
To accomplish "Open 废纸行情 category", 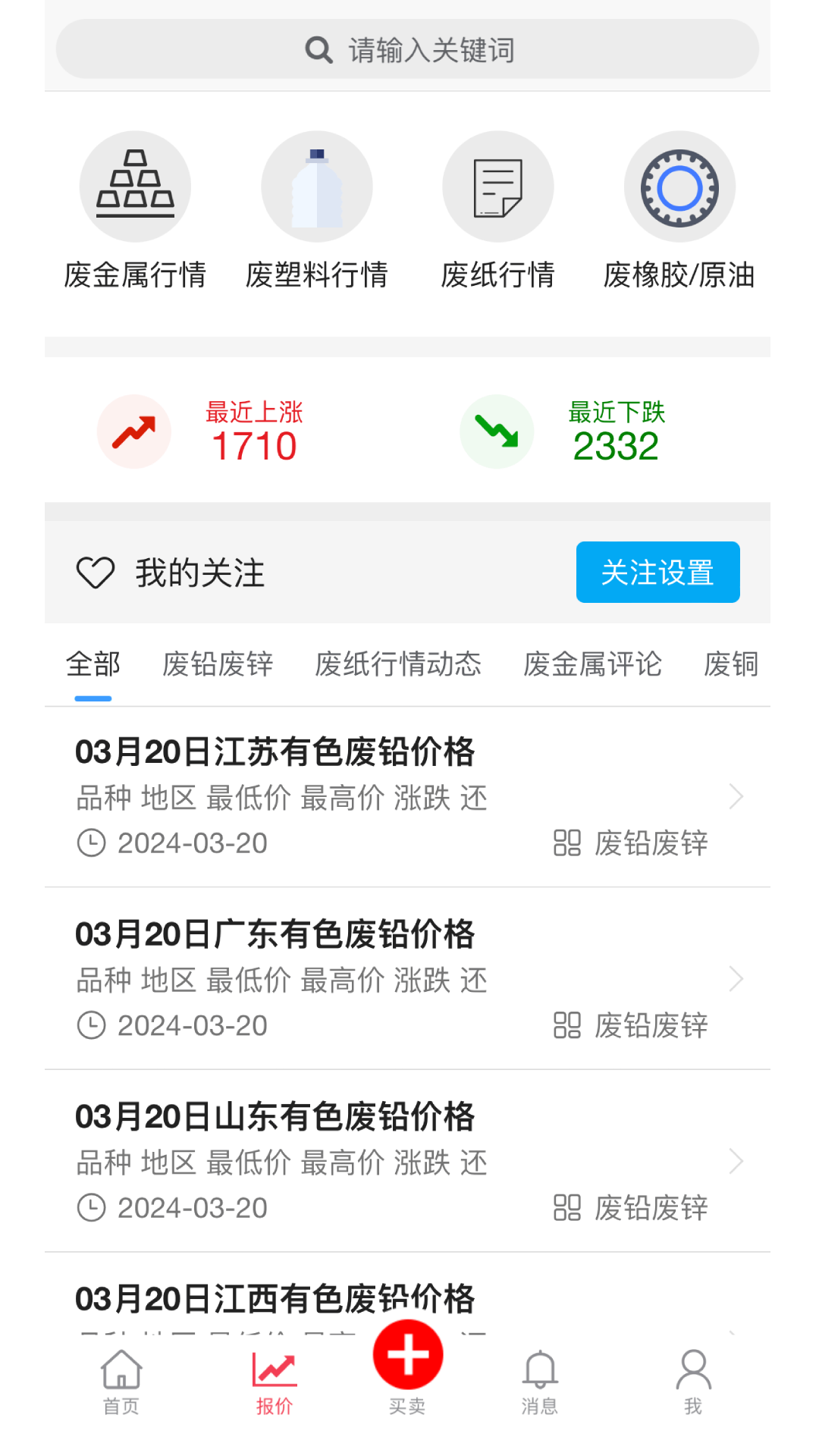I will click(x=498, y=212).
